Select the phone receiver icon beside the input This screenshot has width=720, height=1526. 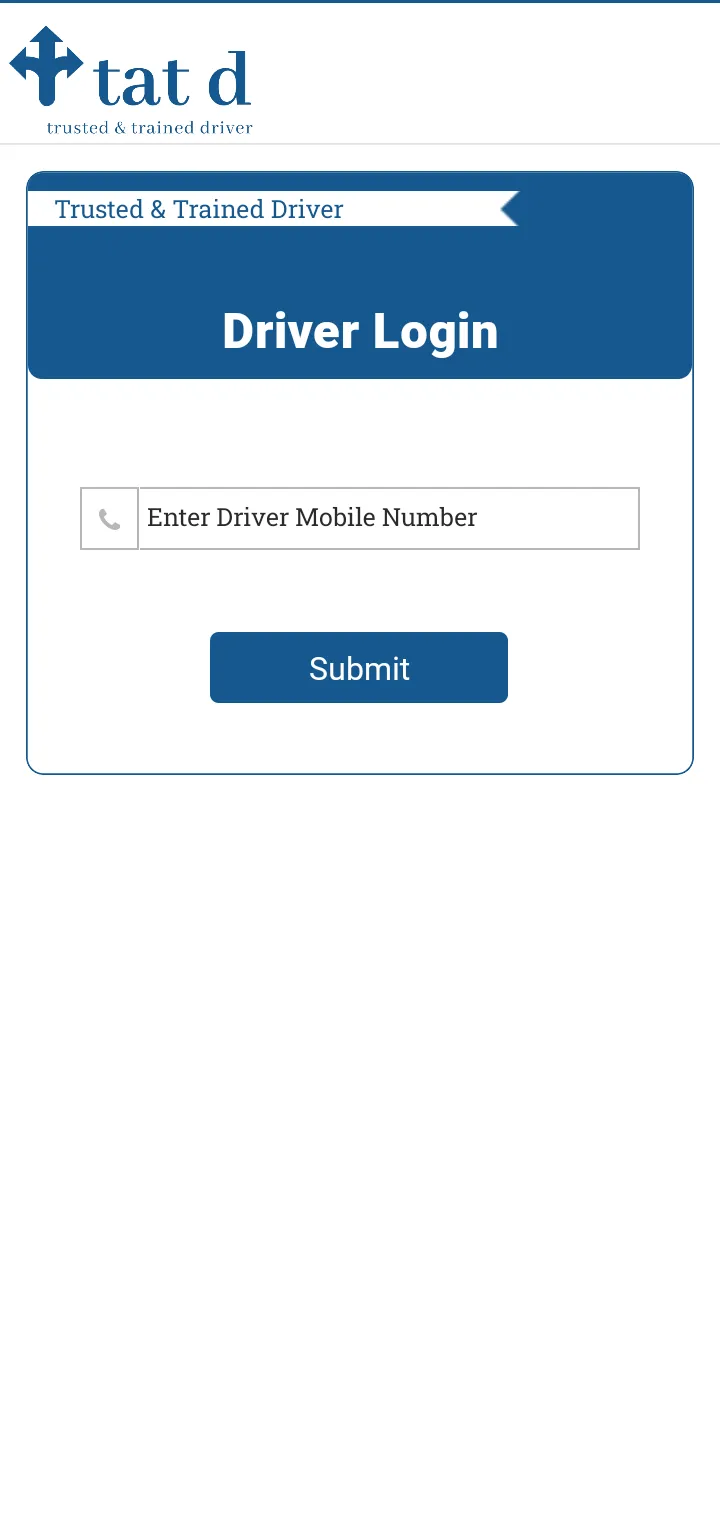tap(109, 518)
